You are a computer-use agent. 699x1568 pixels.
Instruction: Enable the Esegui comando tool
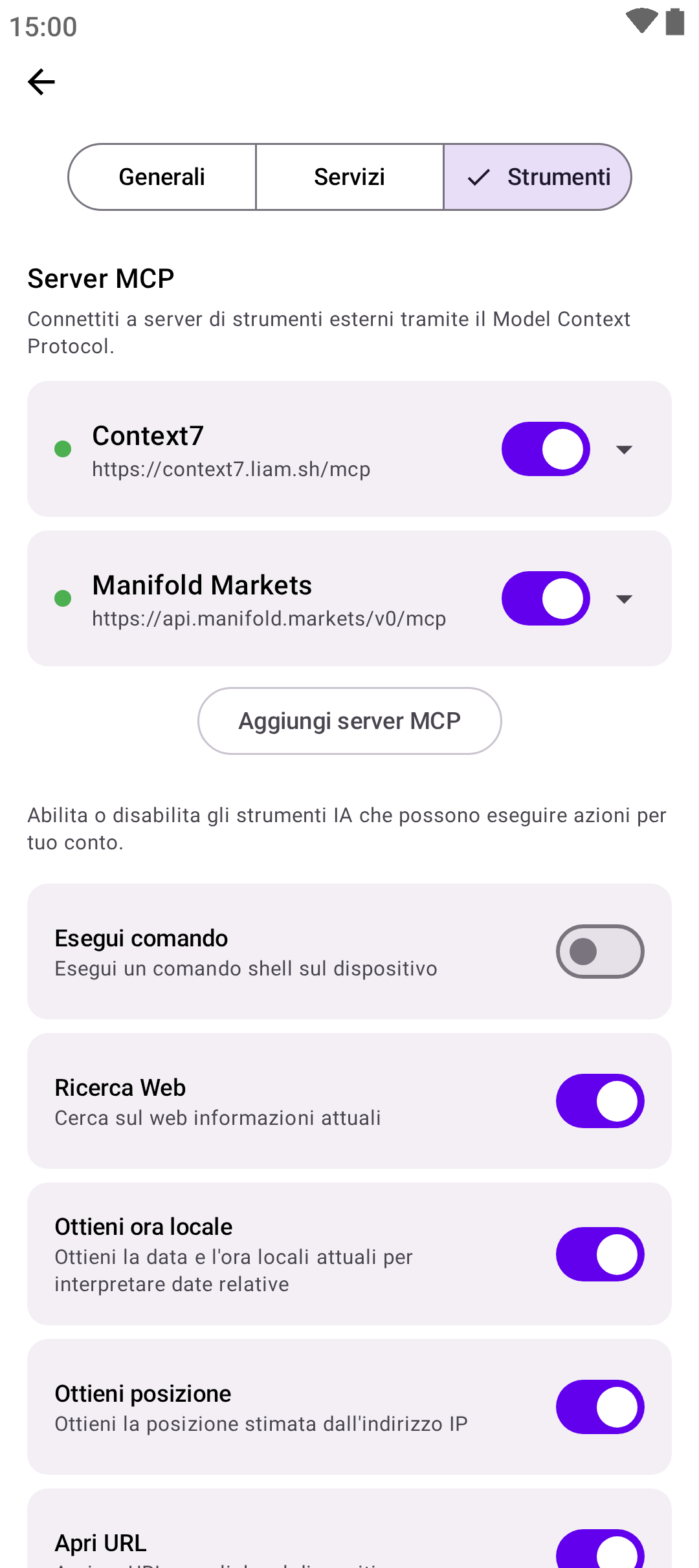600,952
